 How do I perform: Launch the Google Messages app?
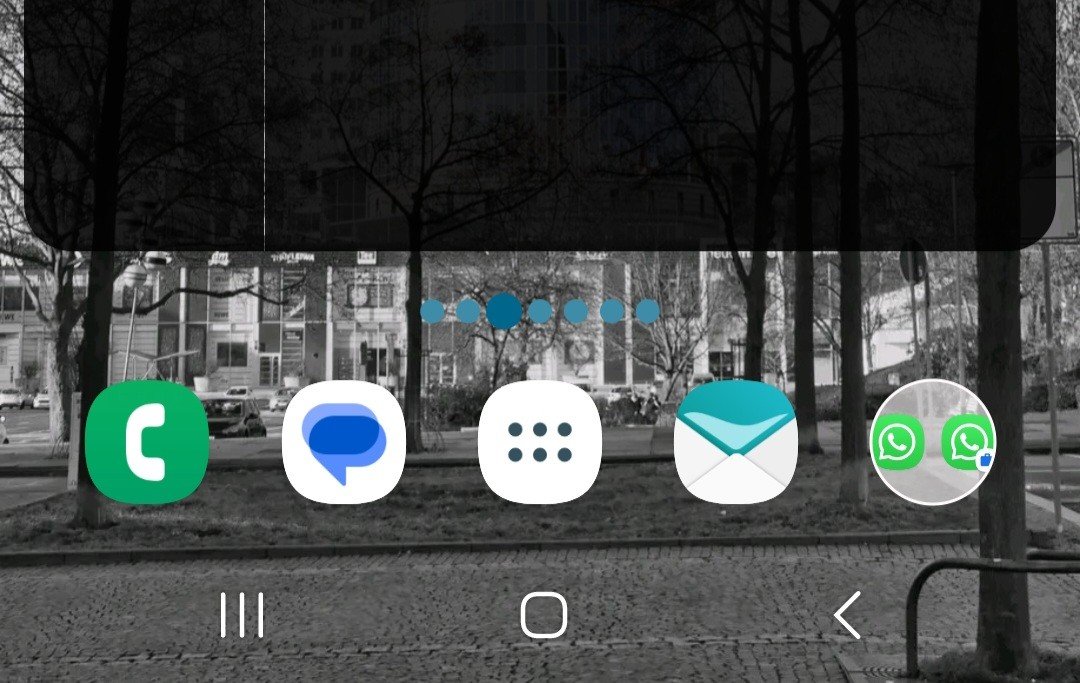[344, 442]
